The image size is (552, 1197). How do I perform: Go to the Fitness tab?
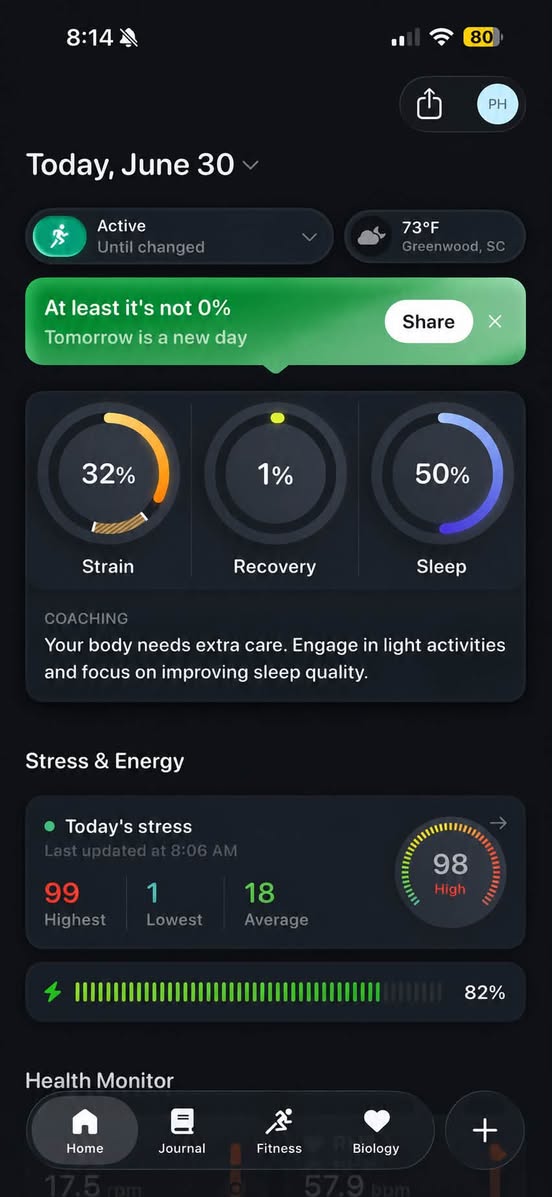(279, 1131)
